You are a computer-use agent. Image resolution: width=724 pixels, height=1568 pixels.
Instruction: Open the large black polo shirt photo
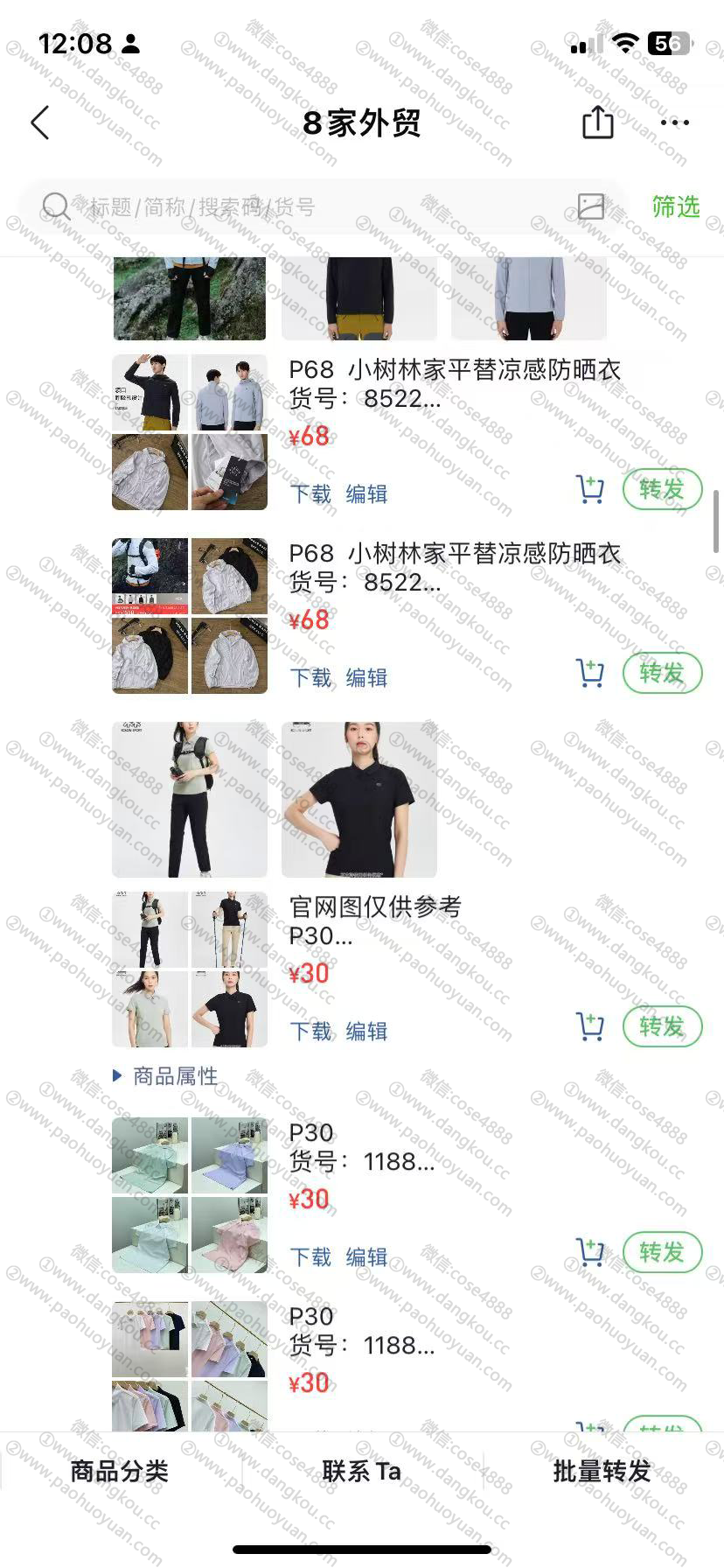coord(359,799)
